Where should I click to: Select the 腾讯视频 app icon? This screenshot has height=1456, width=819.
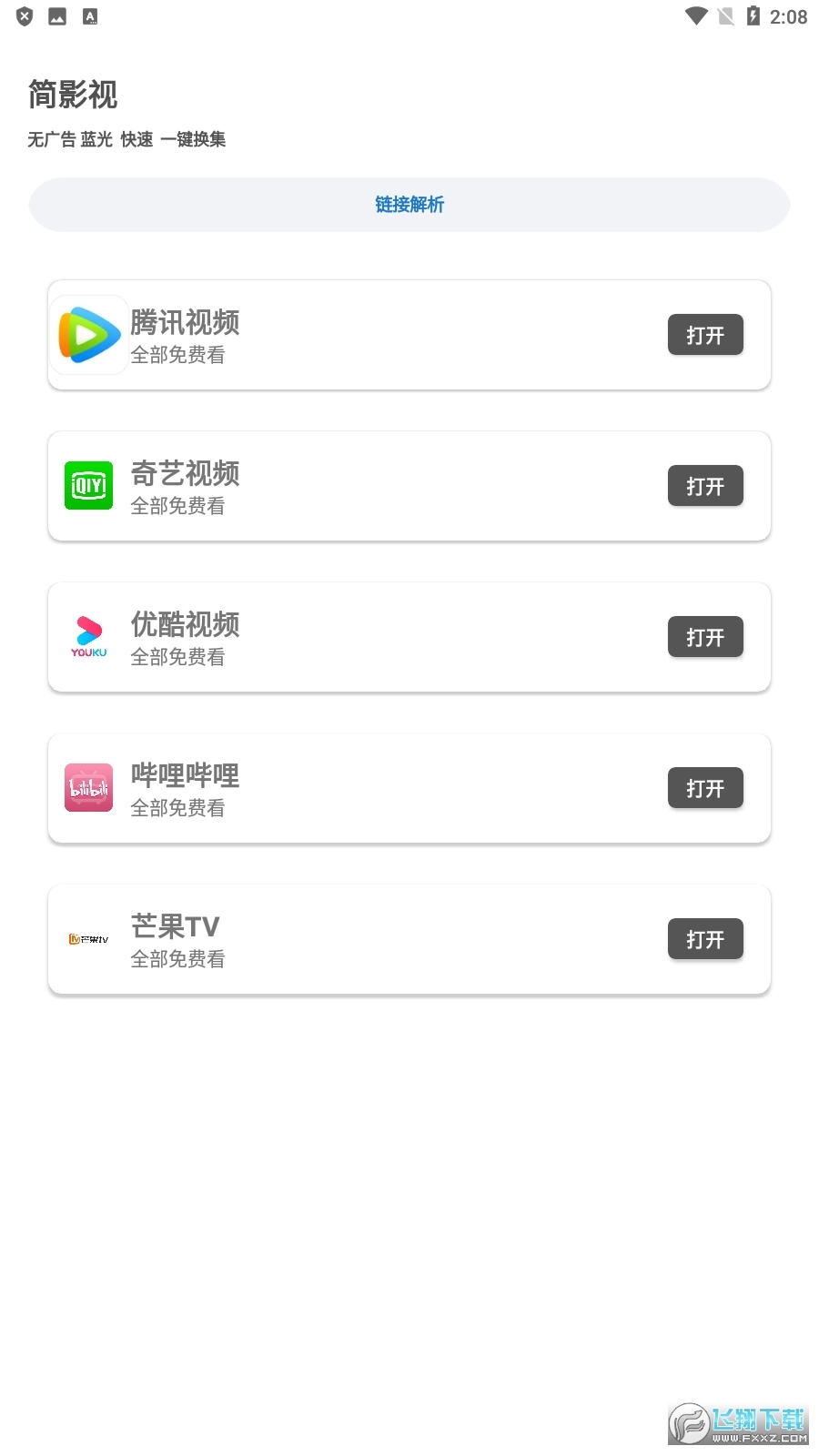(x=88, y=334)
